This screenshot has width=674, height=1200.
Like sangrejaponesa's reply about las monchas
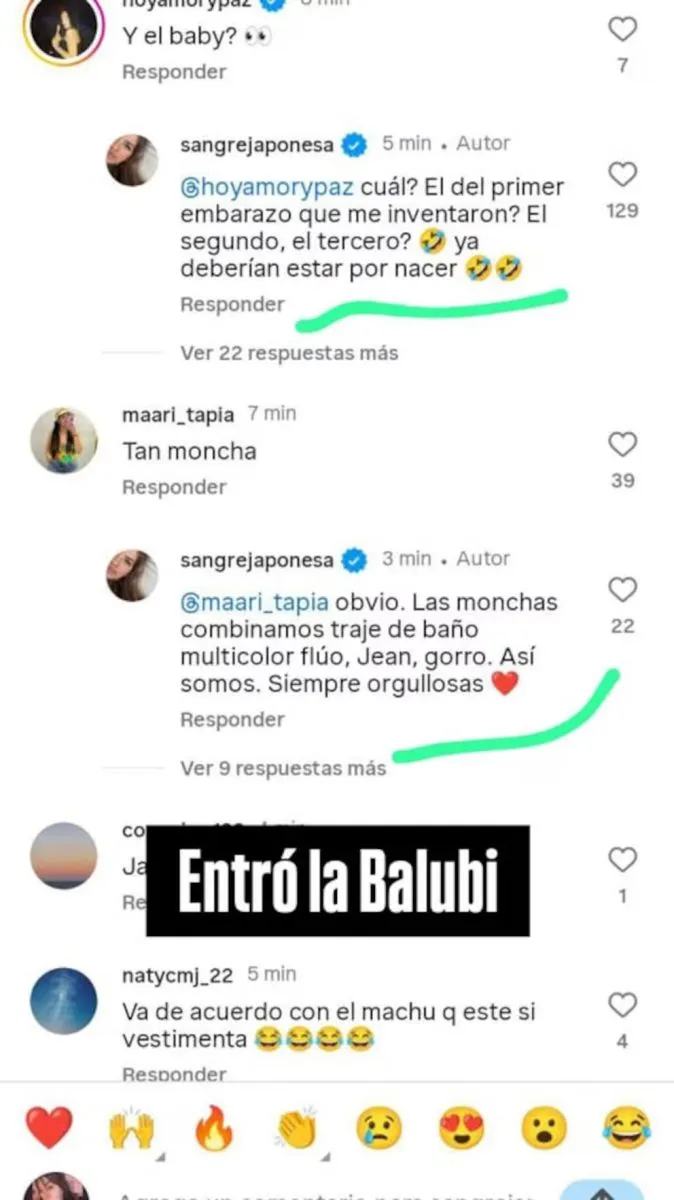(x=622, y=590)
